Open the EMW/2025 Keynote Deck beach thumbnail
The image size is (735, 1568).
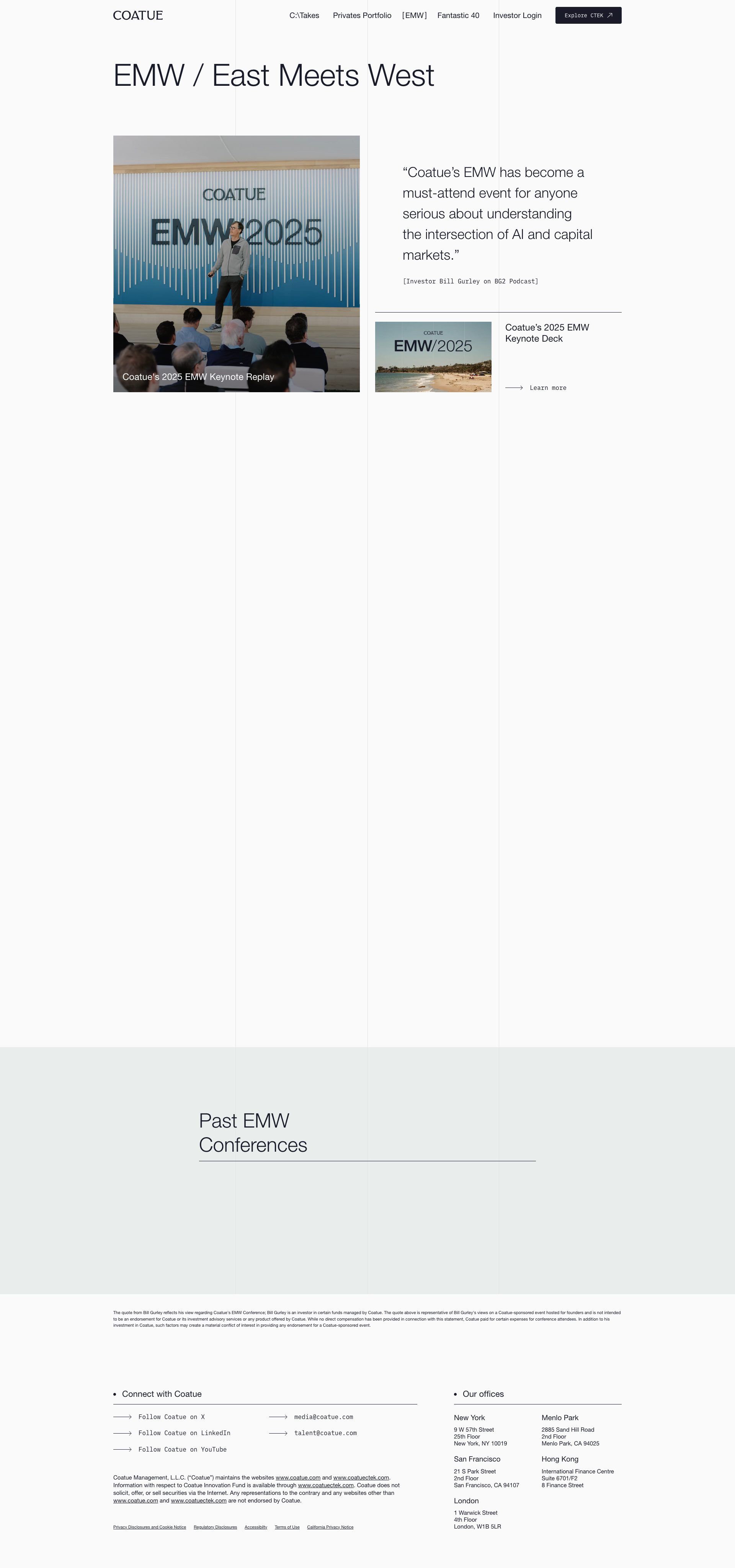coord(433,357)
